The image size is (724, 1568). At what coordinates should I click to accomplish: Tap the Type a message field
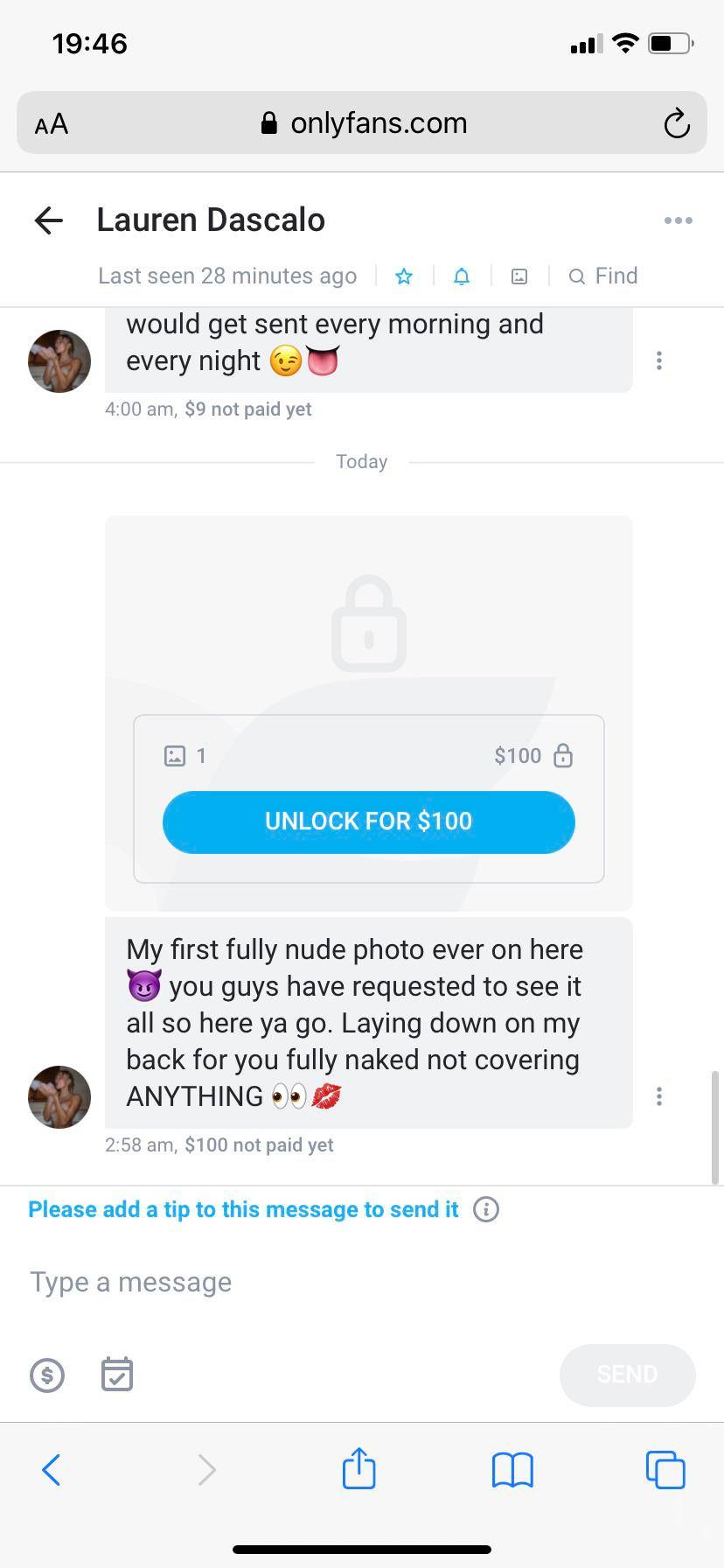click(x=289, y=1282)
